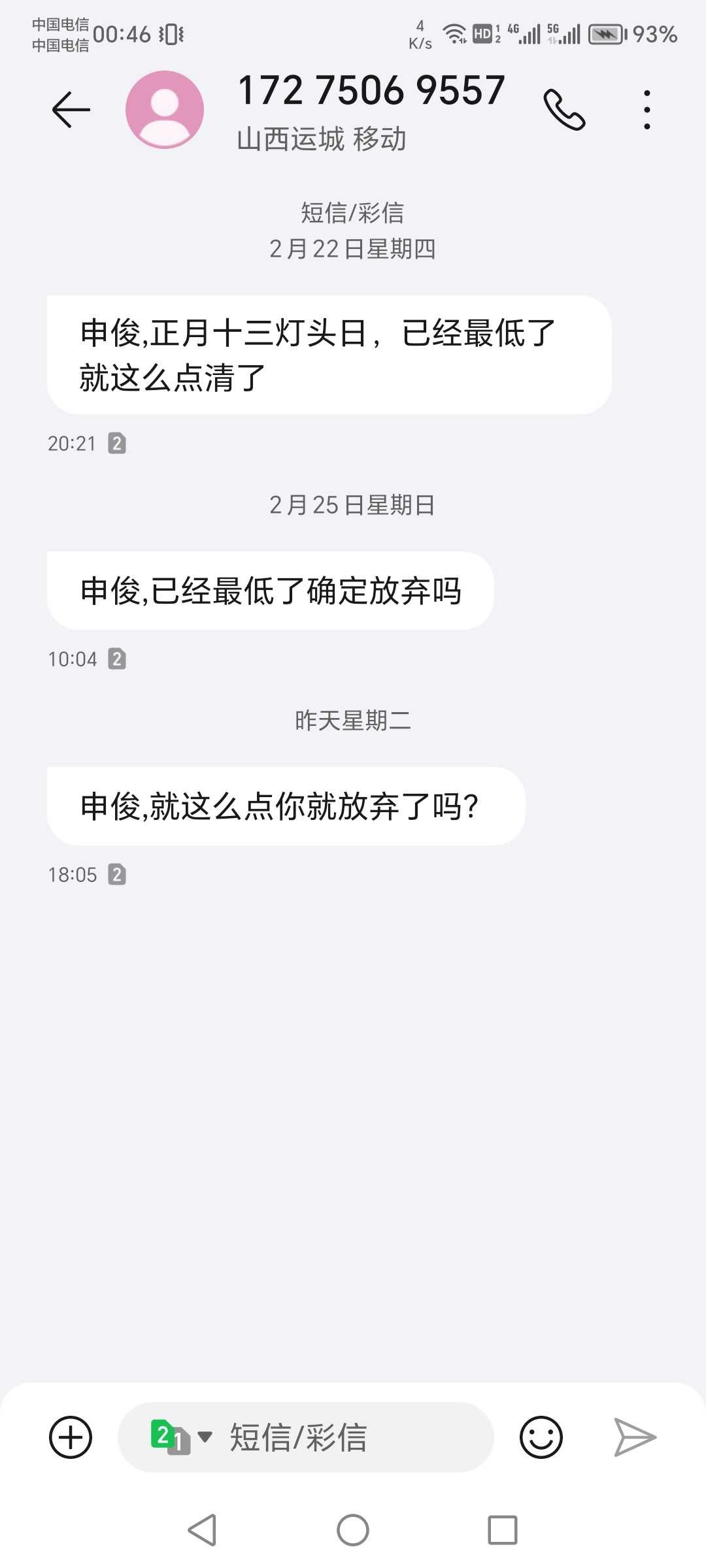This screenshot has height=1568, width=706.
Task: Tap the phone number 172 7506 9557 header
Action: (370, 91)
